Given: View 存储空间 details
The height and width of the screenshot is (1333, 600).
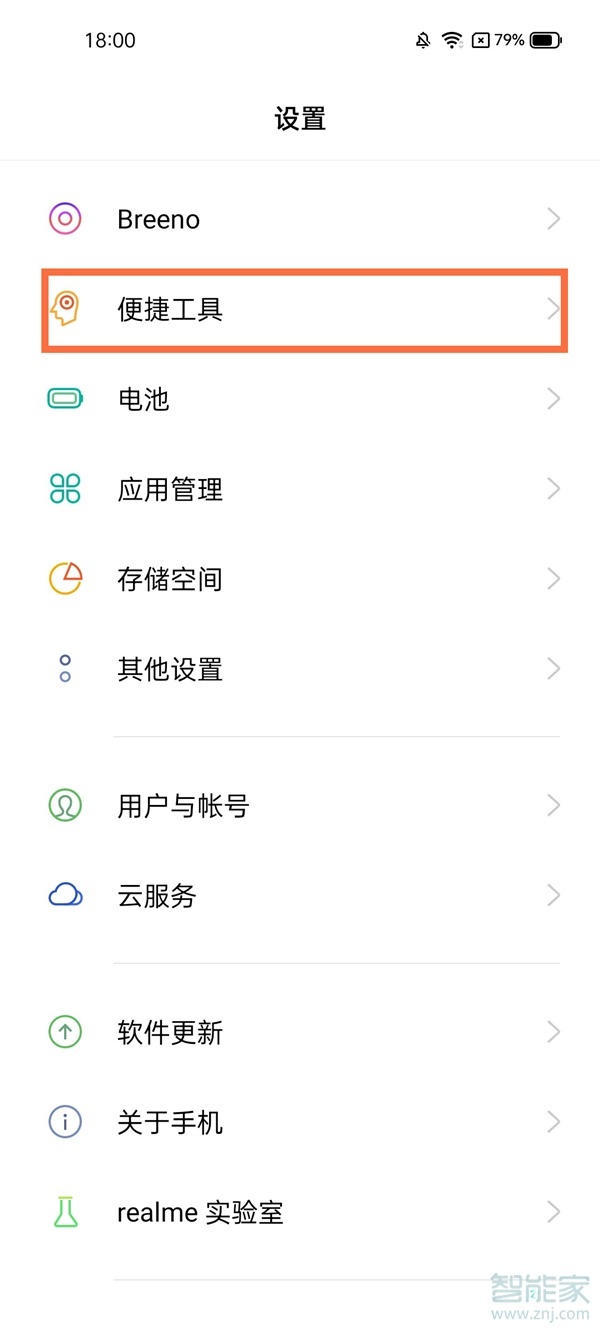Looking at the screenshot, I should pos(300,579).
